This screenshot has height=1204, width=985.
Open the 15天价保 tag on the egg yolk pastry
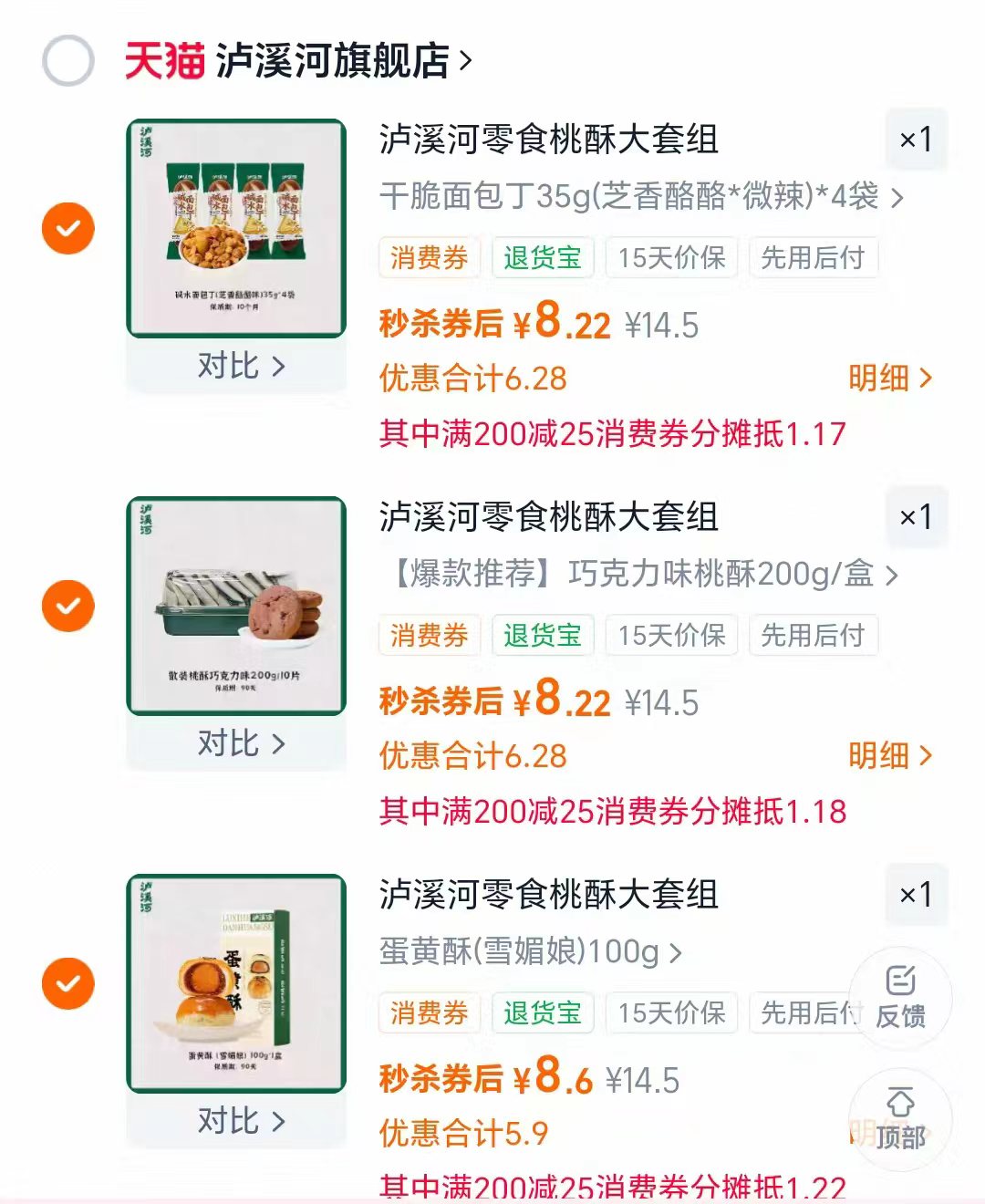[672, 1013]
